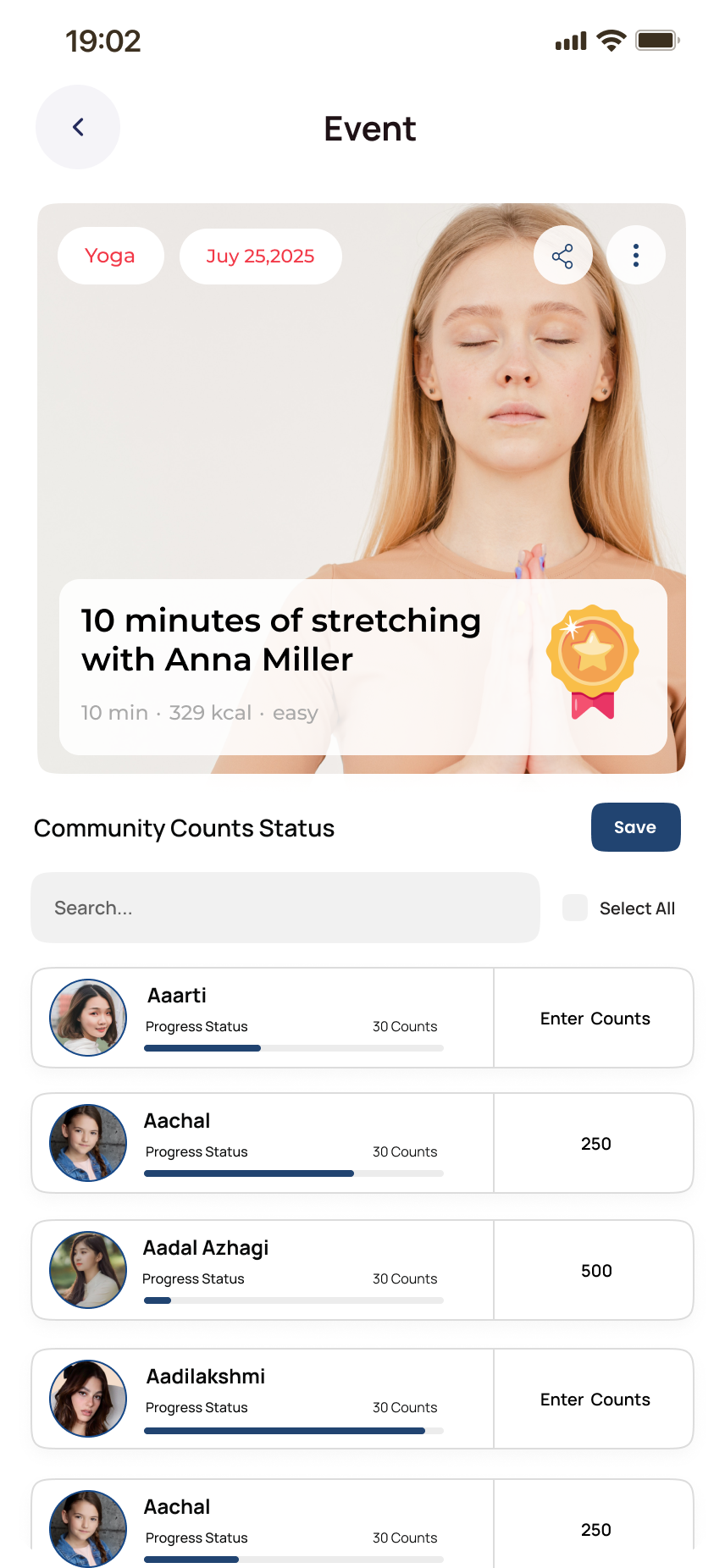Check the Select All box

pos(575,908)
